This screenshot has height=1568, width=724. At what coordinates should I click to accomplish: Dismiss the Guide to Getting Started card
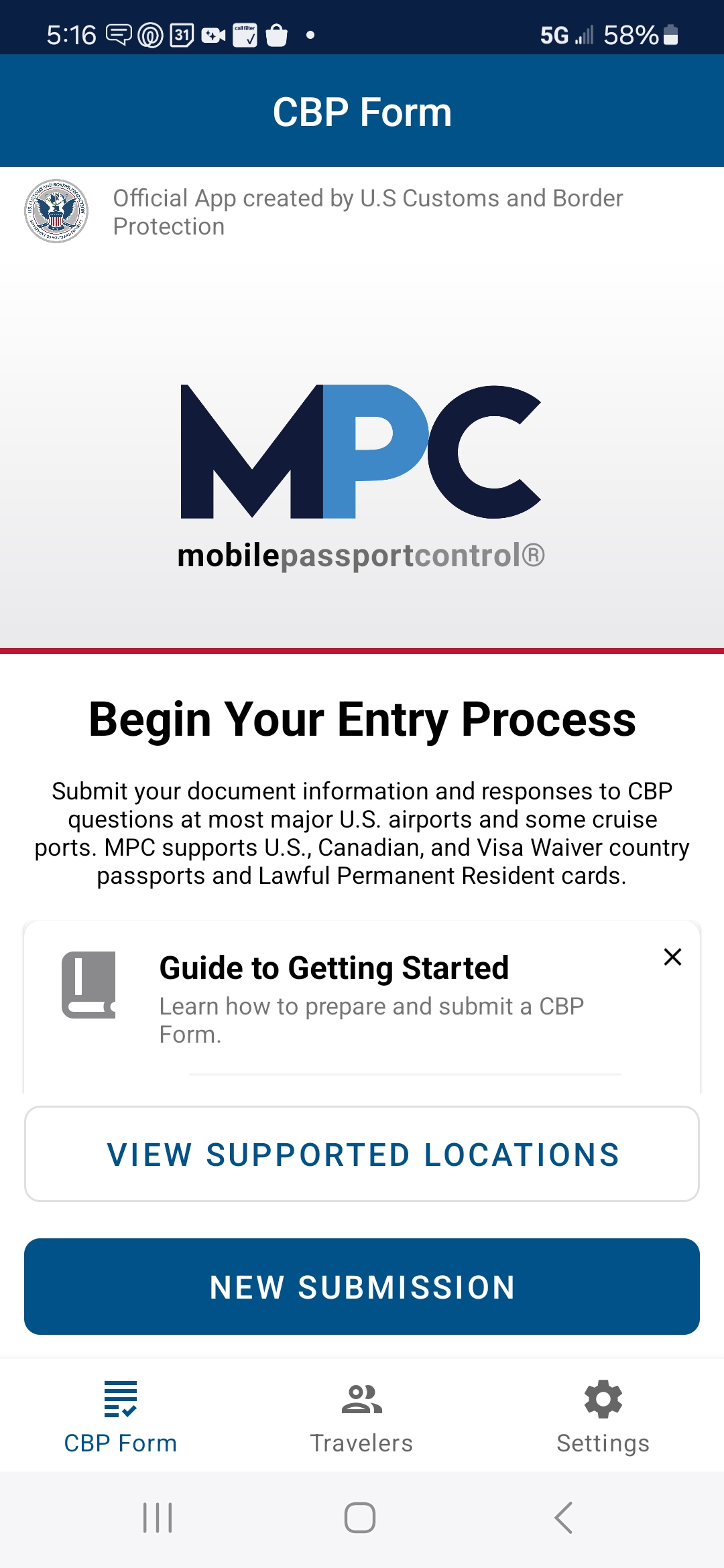(672, 957)
